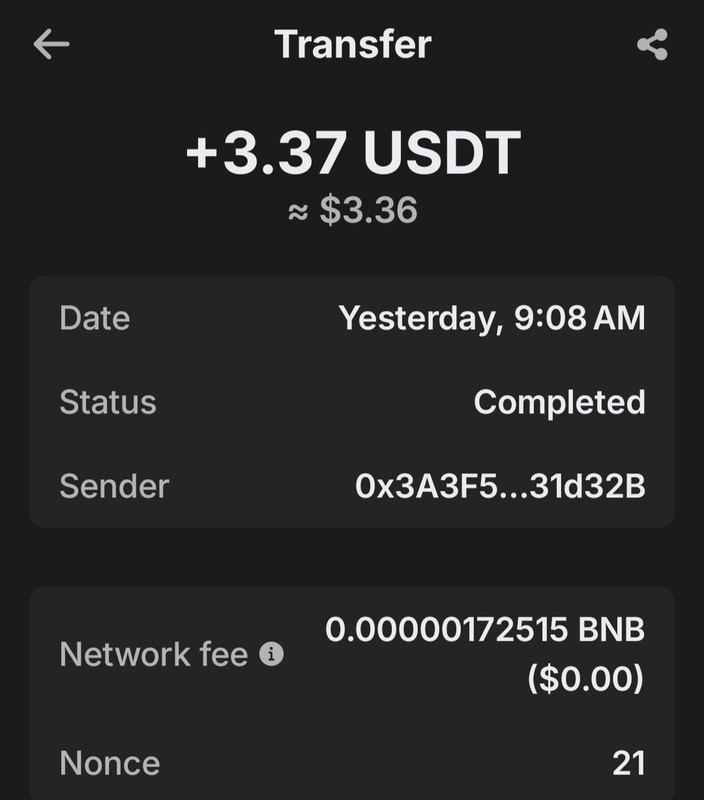Share this transfer's details
704x800 pixels.
point(652,45)
